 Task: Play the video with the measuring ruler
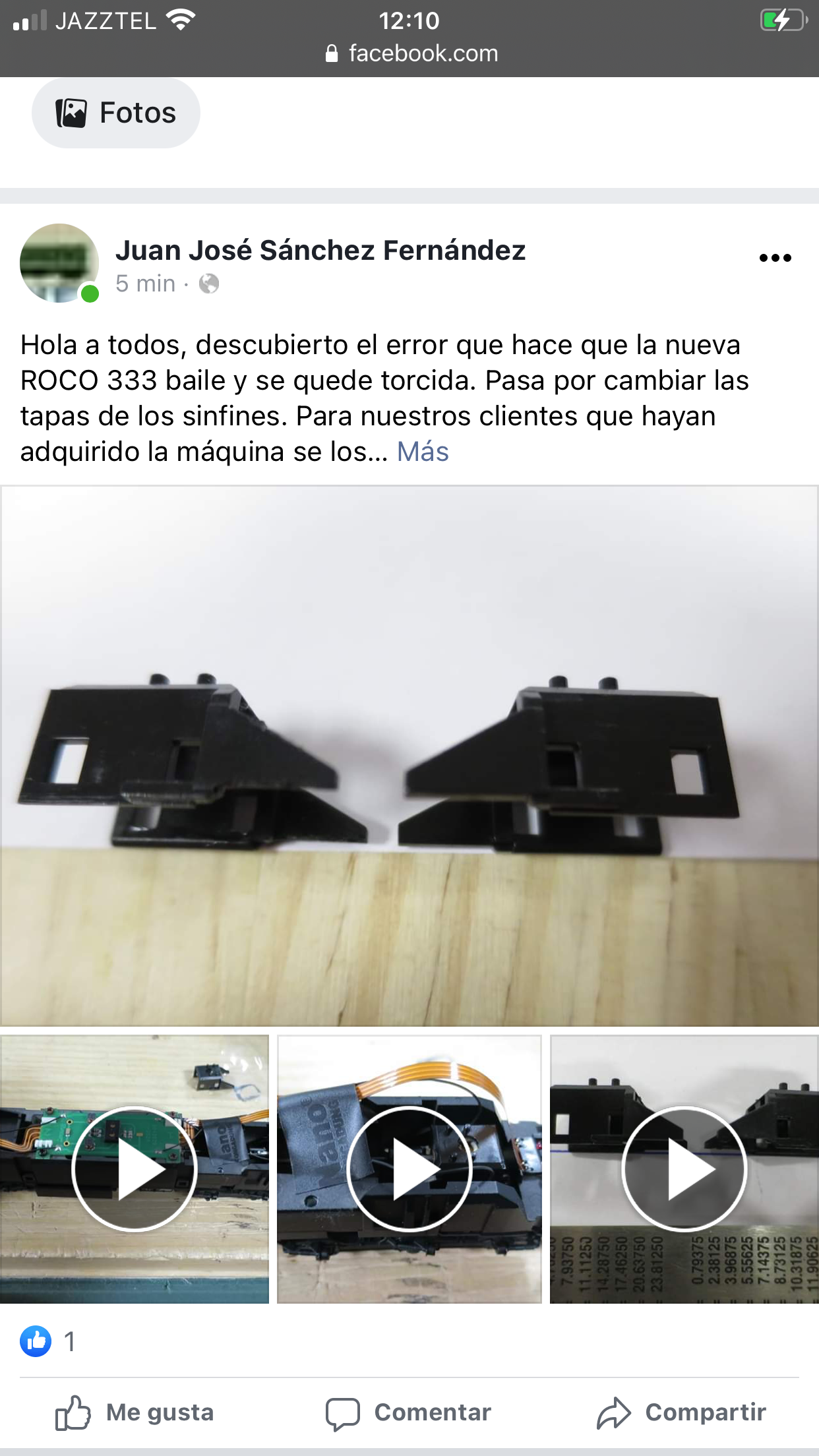point(684,1169)
